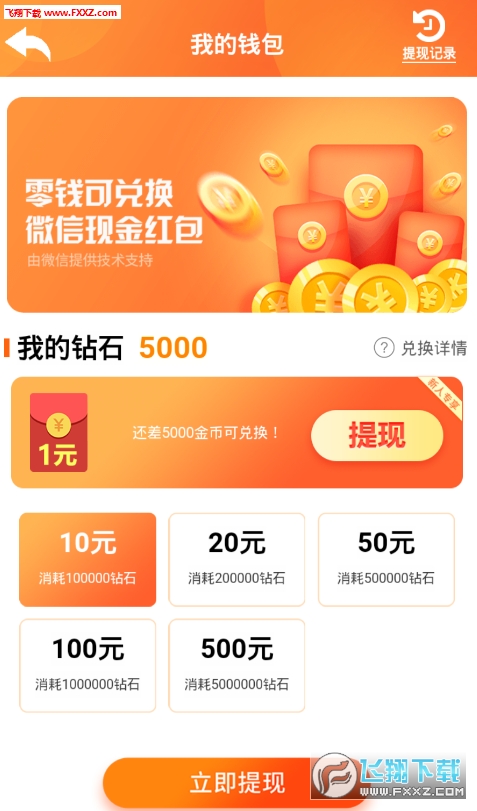Tap 立即提现 to withdraw now

236,783
